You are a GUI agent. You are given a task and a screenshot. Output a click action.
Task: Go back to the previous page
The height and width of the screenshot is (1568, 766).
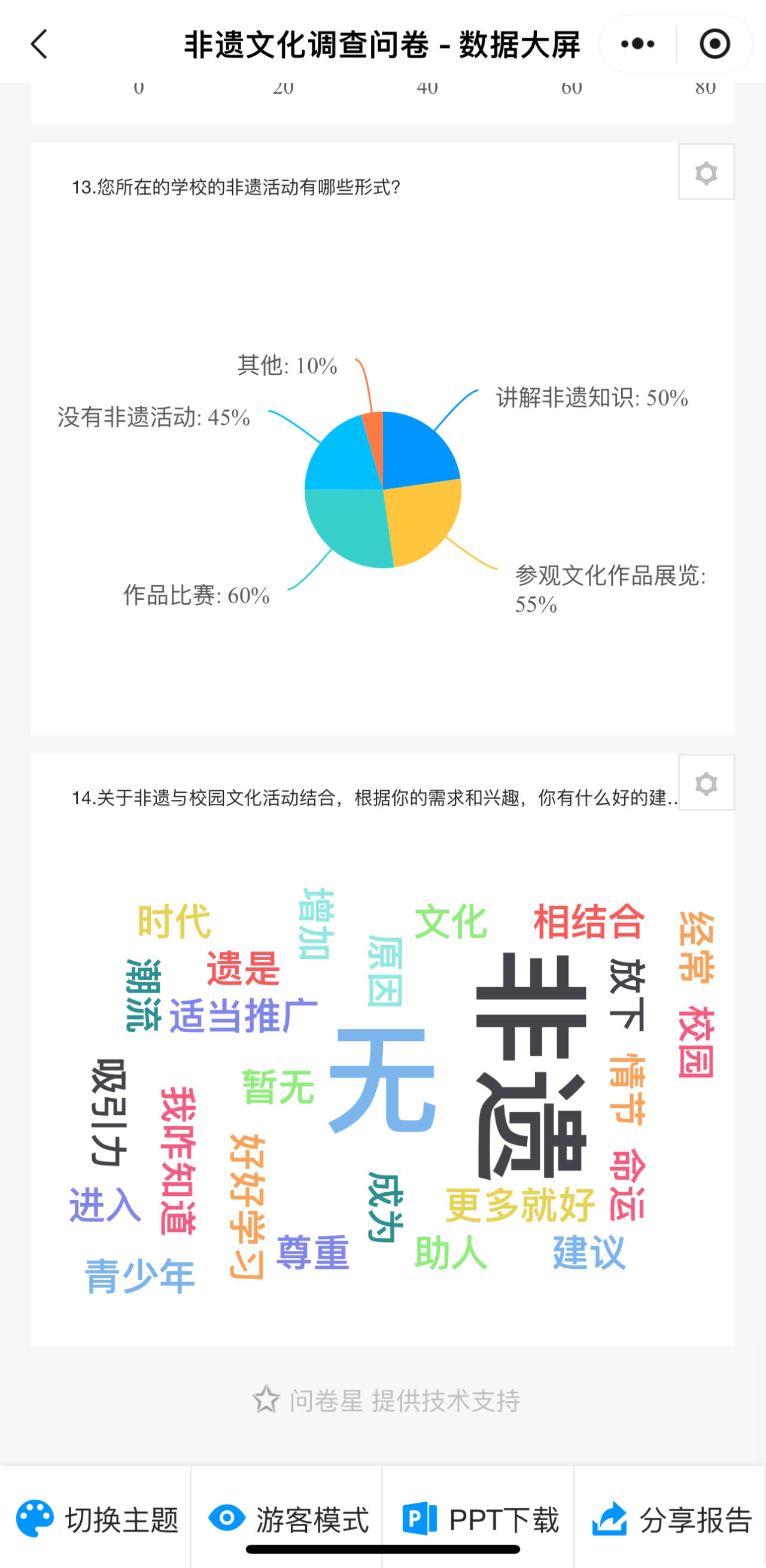click(39, 44)
